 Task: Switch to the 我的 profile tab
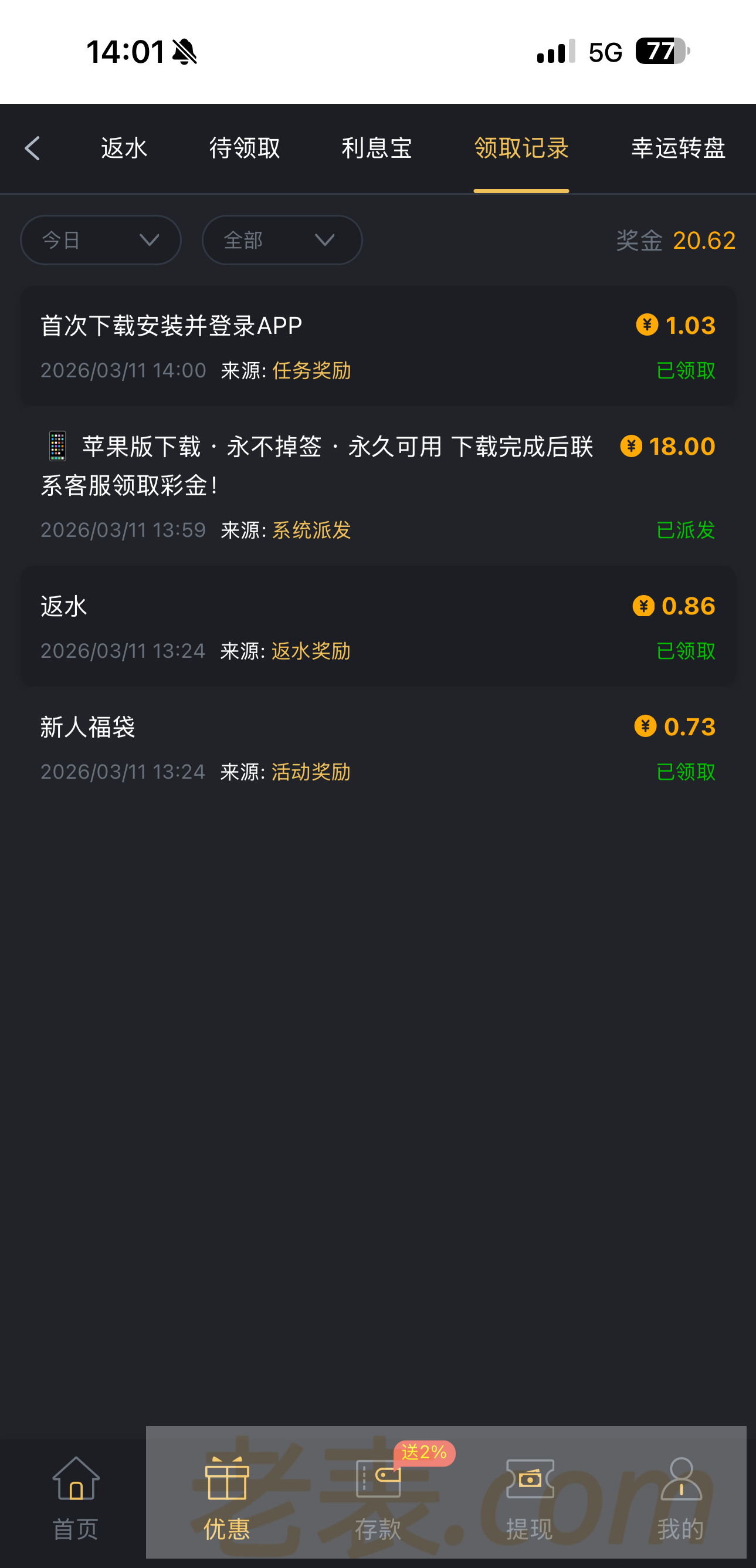[680, 1498]
